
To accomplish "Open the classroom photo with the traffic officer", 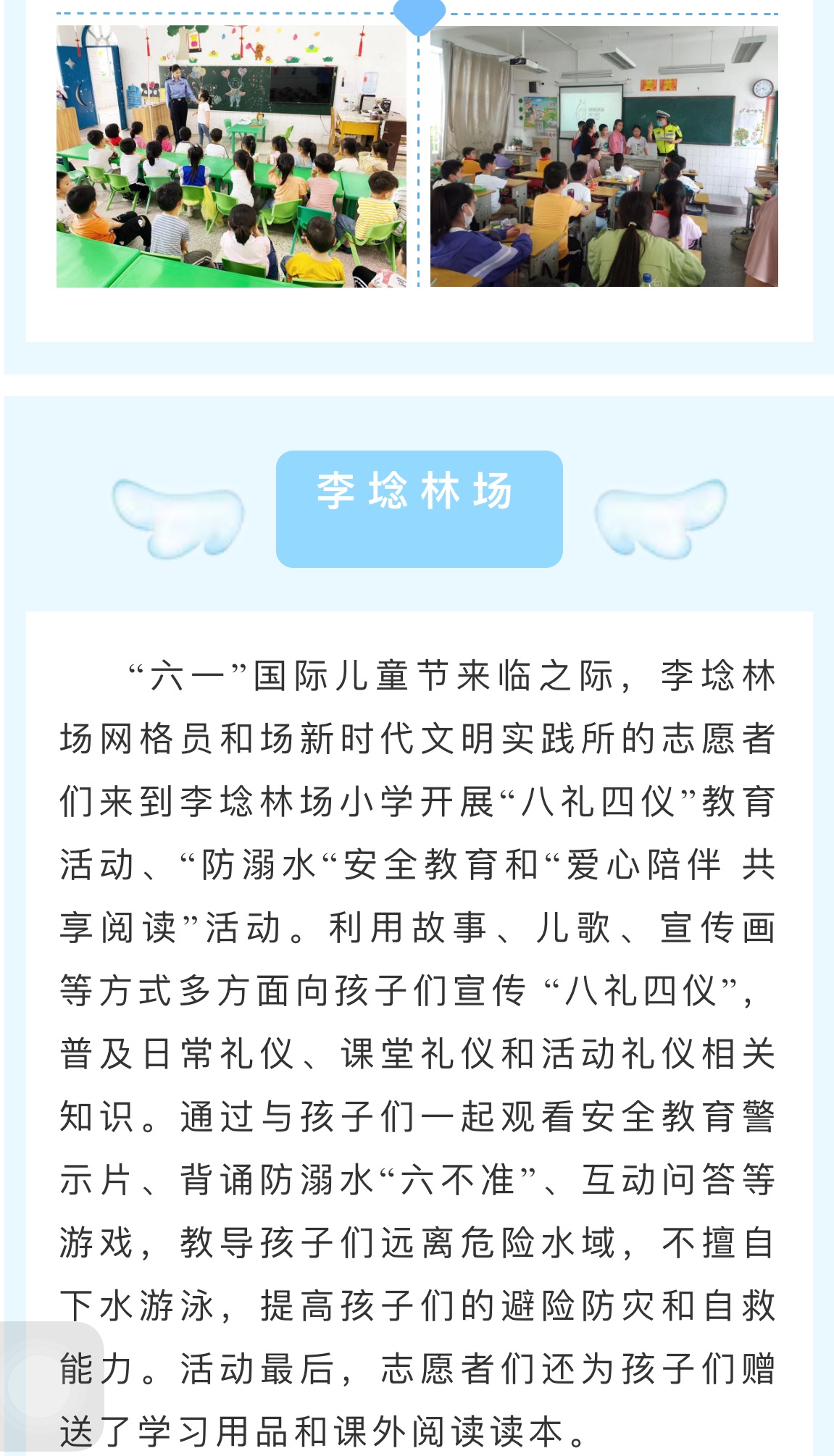I will pos(604,156).
